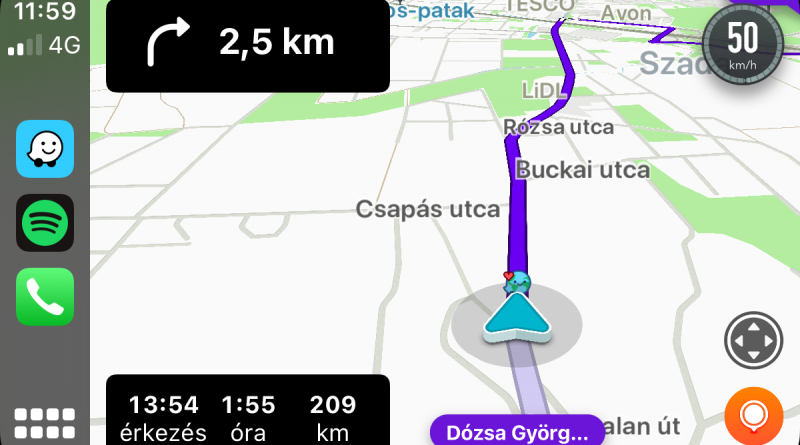The height and width of the screenshot is (445, 800).
Task: Report an incident with orange pin button
Action: click(x=753, y=414)
